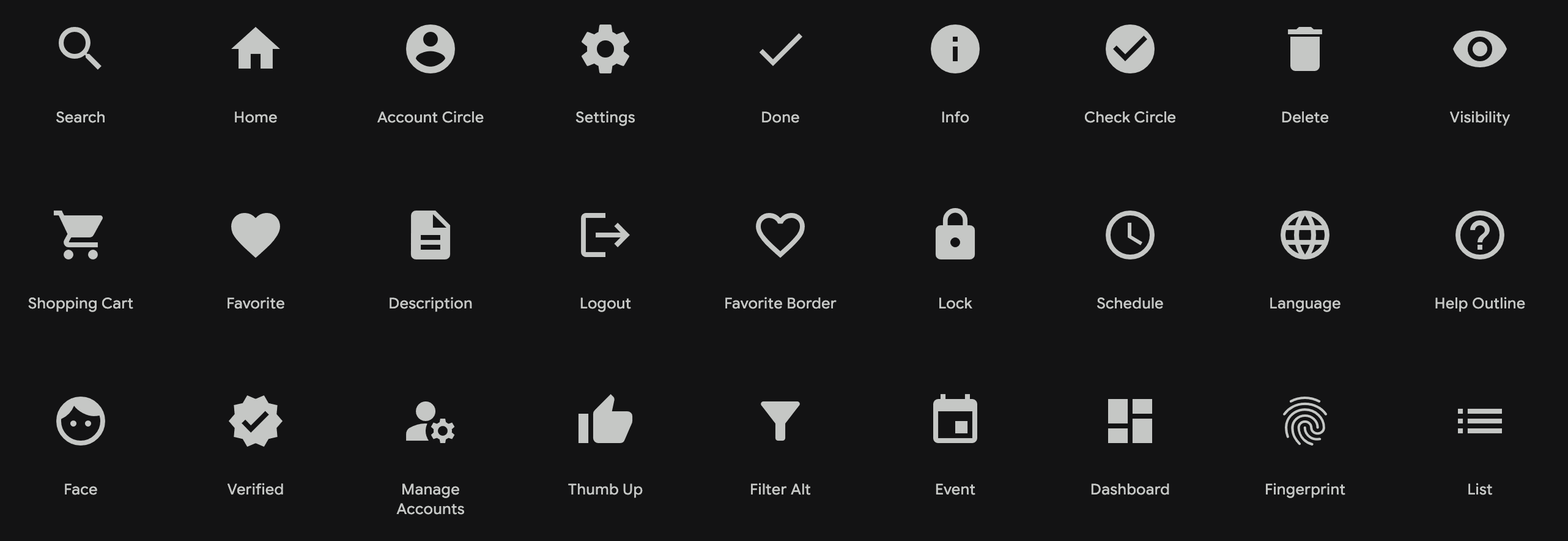The width and height of the screenshot is (1568, 541).
Task: Open the Manage Accounts icon
Action: (x=431, y=421)
